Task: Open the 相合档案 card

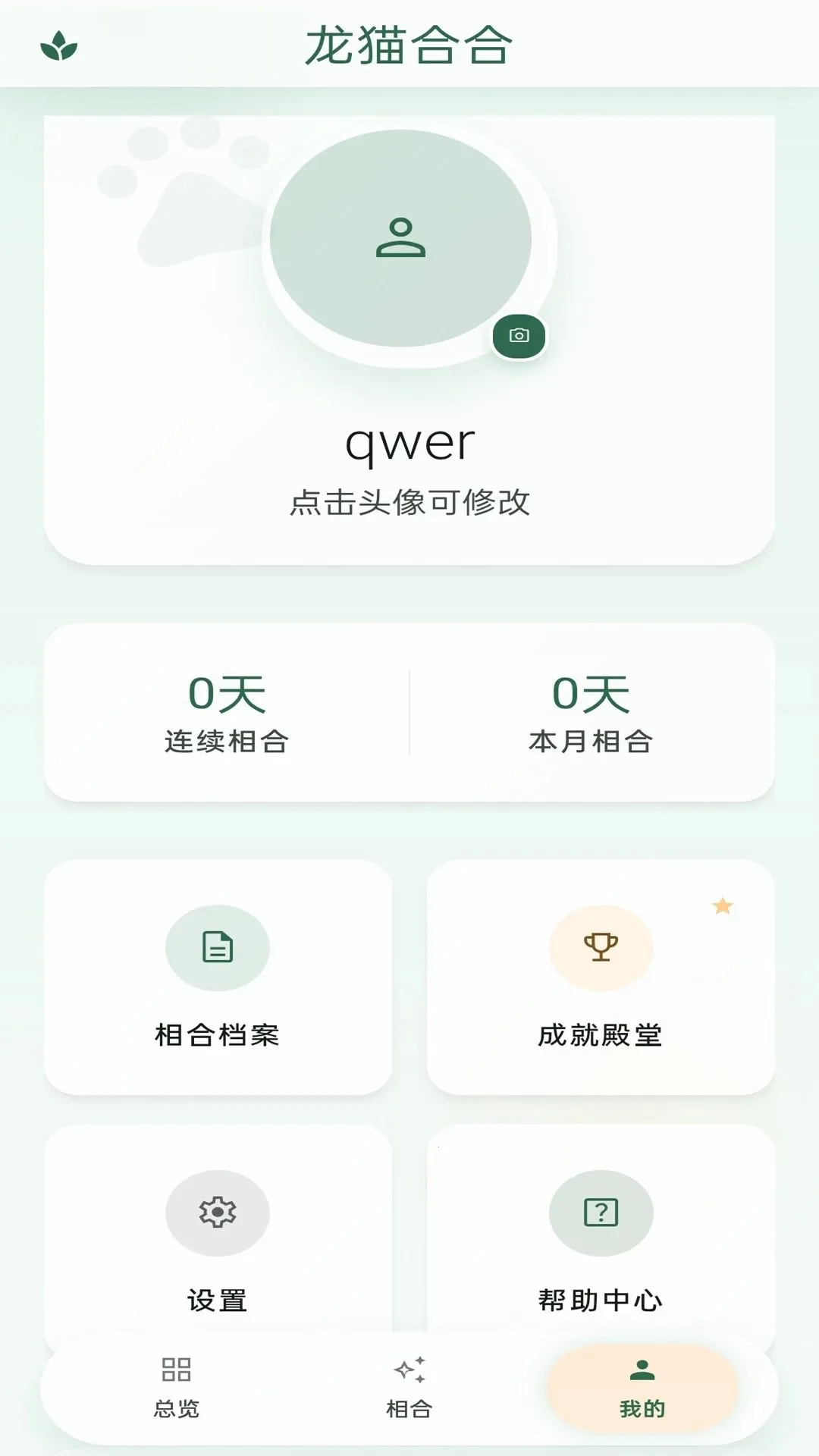Action: [x=218, y=977]
